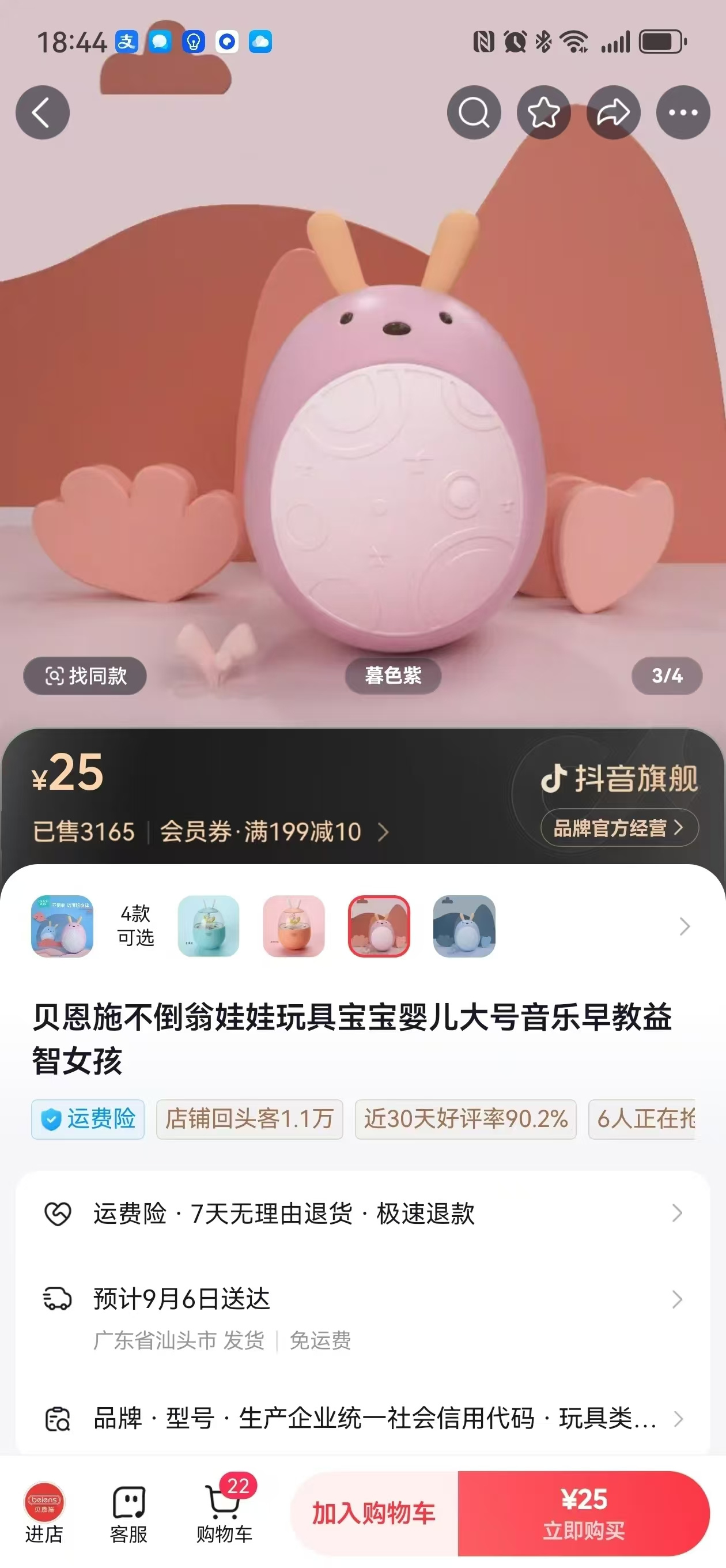Screen dimensions: 726x1568
Task: Select the teal green variant thumbnail
Action: 208,926
